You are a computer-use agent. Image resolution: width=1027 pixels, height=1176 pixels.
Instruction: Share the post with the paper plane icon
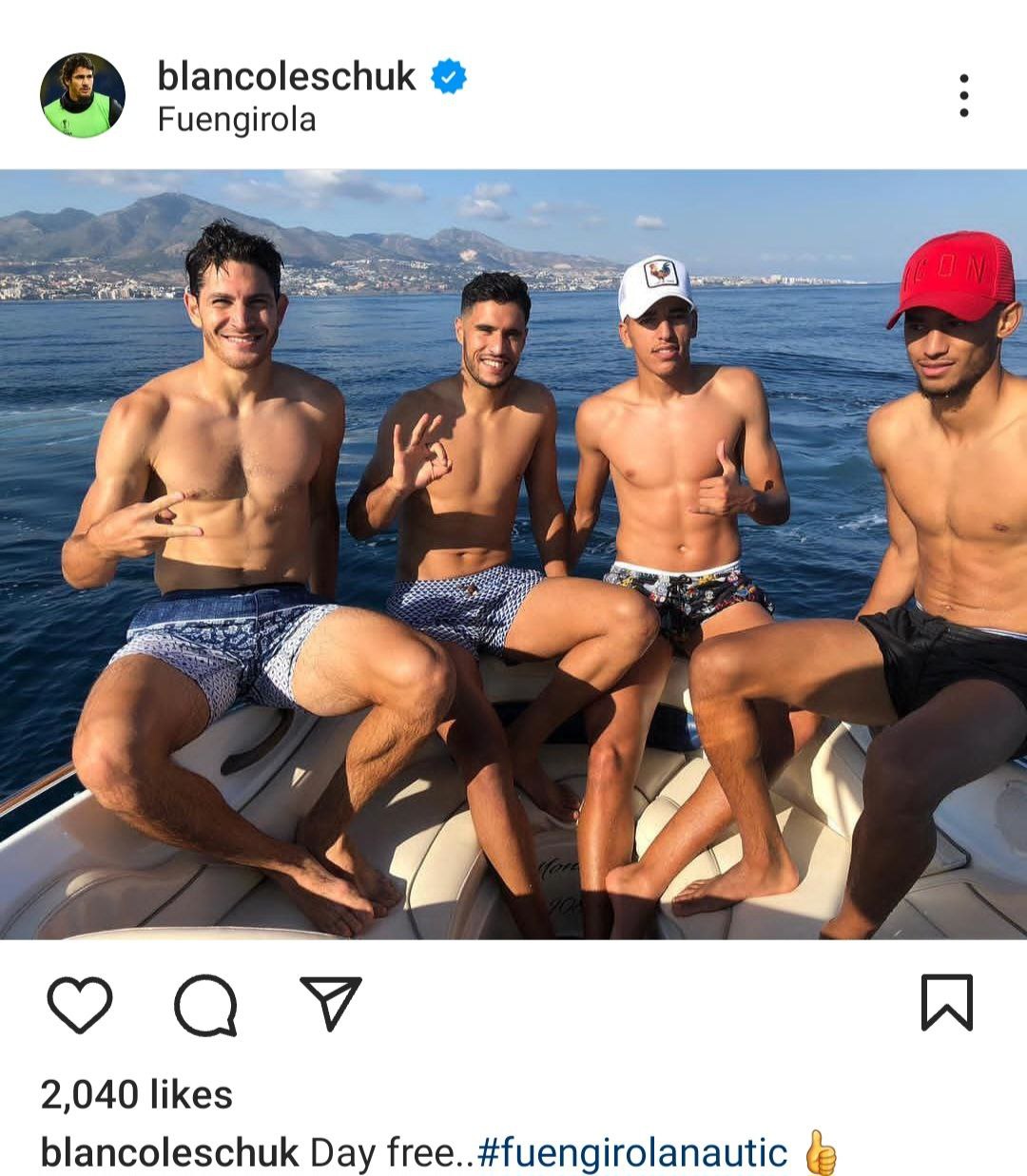(x=331, y=1003)
